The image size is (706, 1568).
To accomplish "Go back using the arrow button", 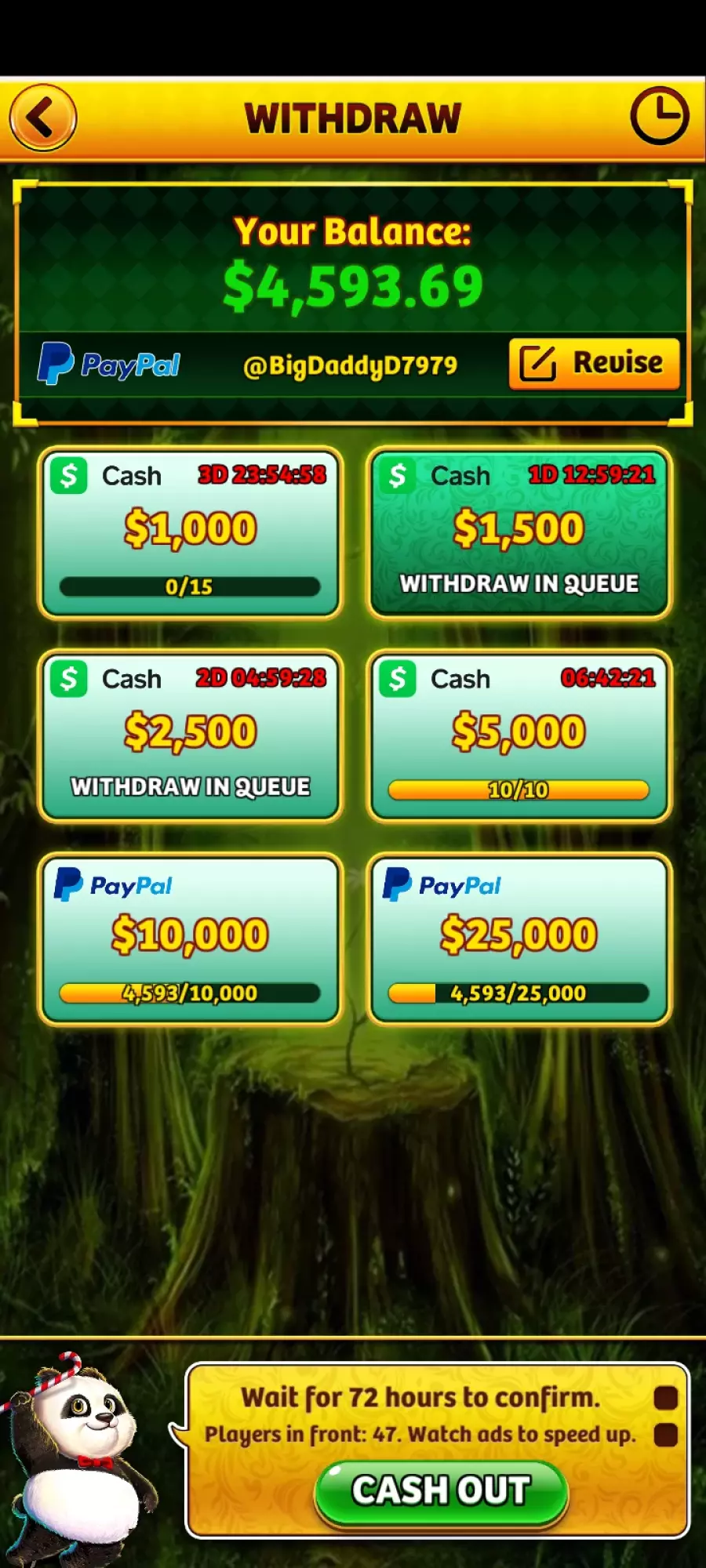I will tap(43, 118).
